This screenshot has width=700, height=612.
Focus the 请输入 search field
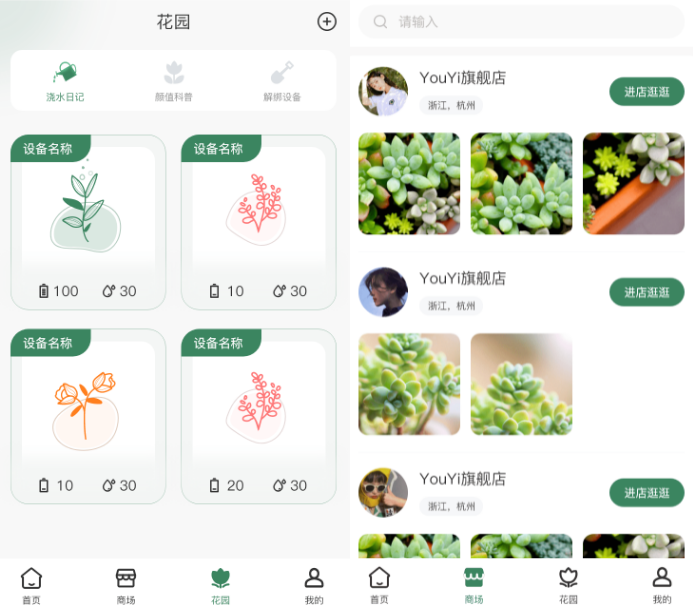pyautogui.click(x=520, y=21)
